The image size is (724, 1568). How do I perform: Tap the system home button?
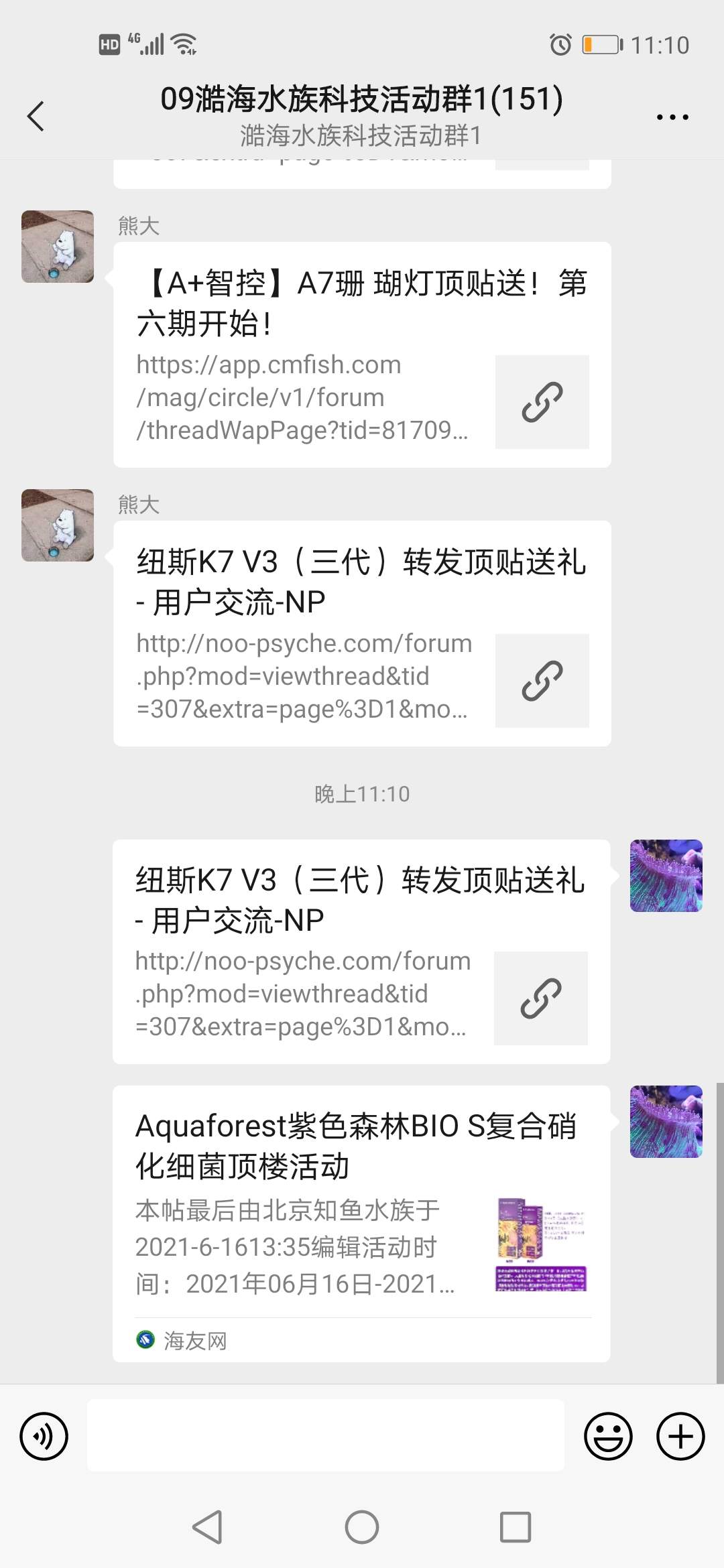pyautogui.click(x=362, y=1527)
